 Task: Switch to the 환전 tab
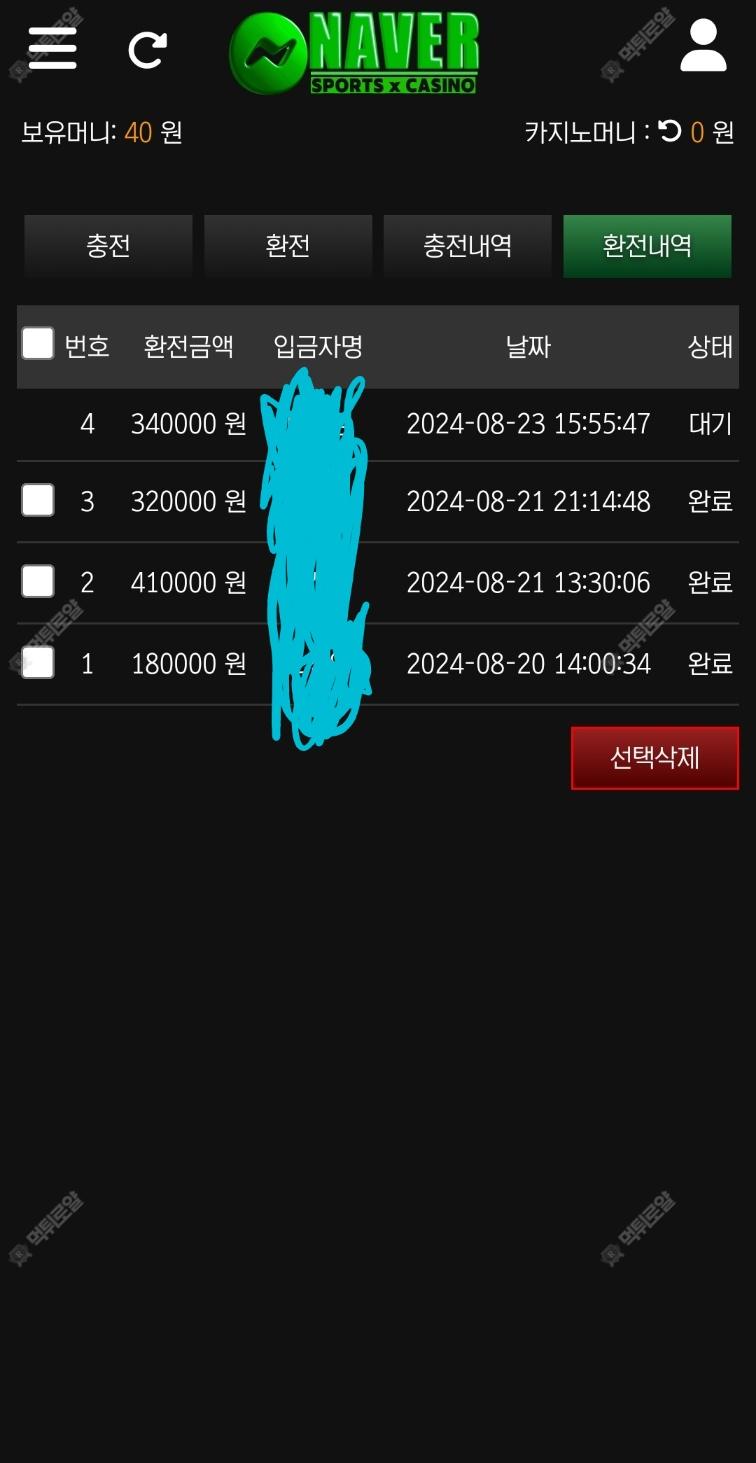[288, 246]
